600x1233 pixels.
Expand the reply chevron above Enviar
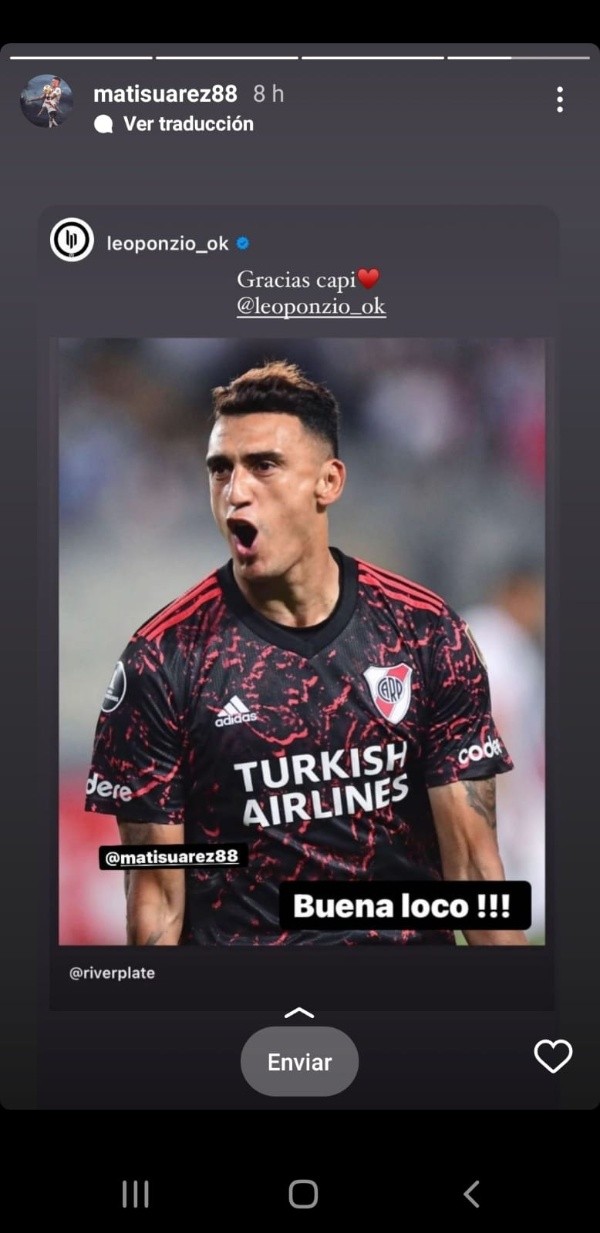tap(299, 1013)
